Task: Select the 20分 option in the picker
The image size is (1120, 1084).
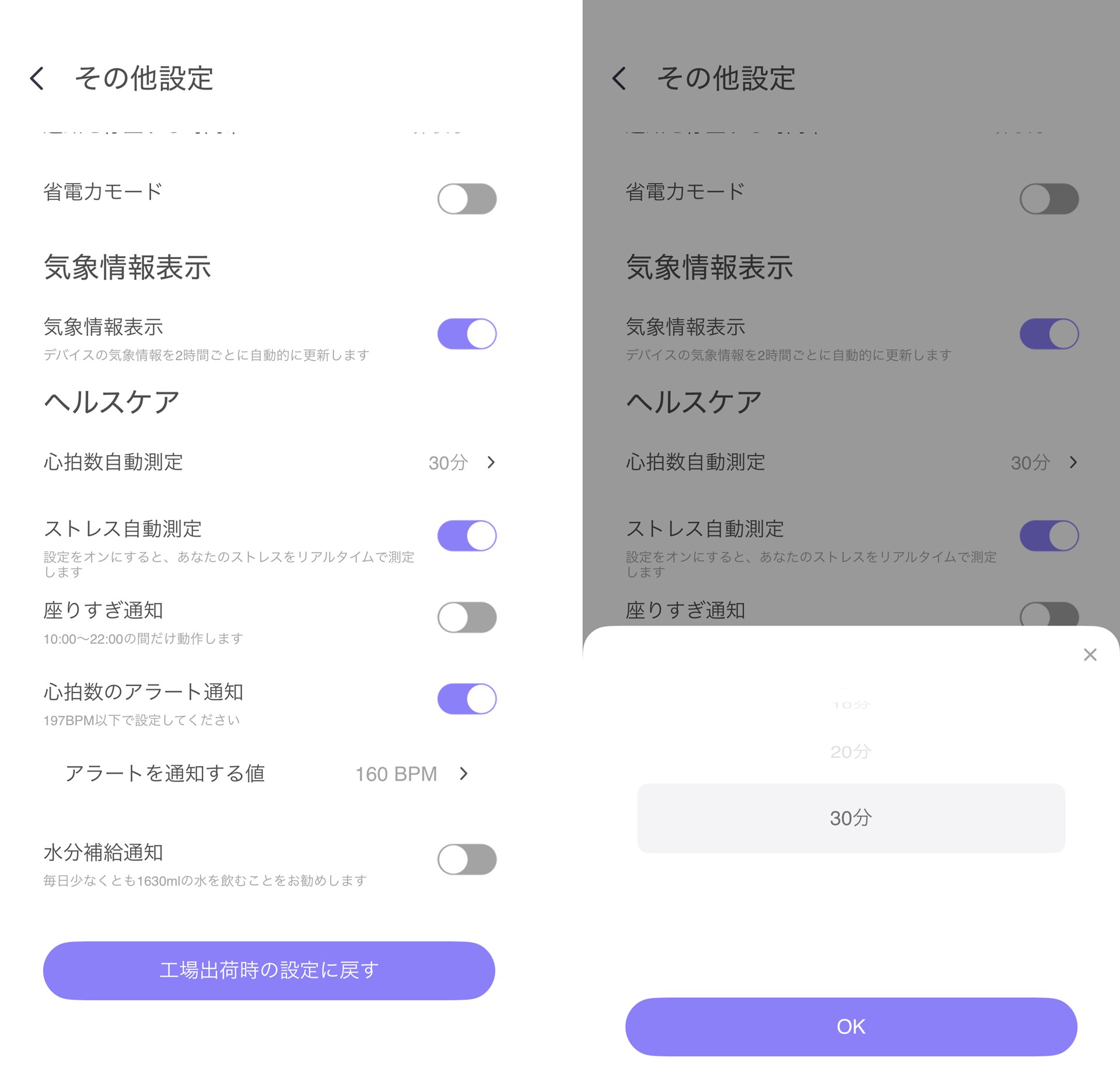Action: [x=850, y=751]
